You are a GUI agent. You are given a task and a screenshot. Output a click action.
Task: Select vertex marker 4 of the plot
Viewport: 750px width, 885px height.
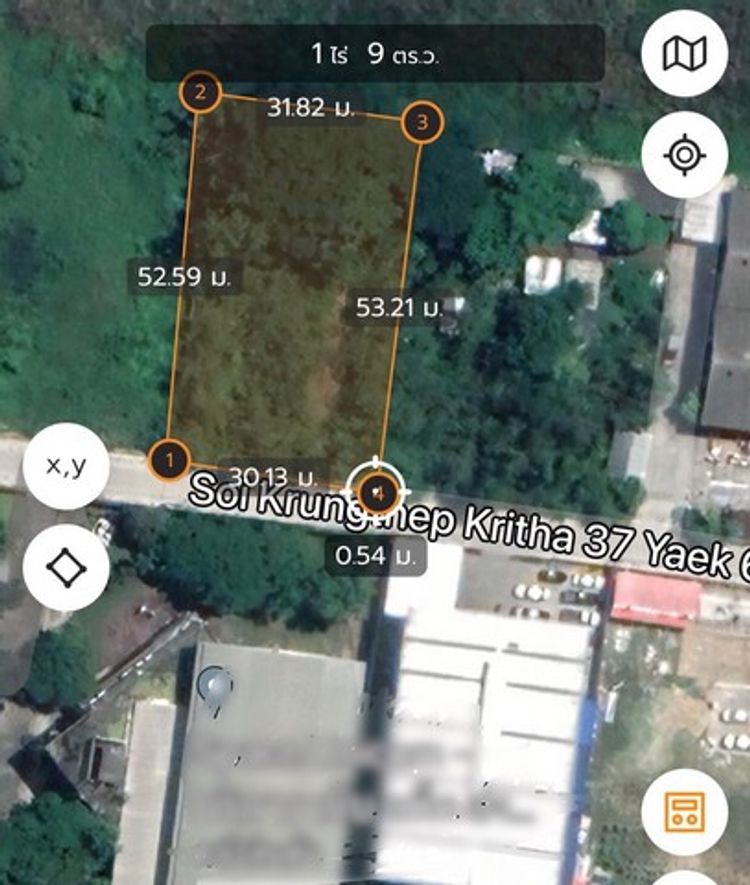point(376,491)
